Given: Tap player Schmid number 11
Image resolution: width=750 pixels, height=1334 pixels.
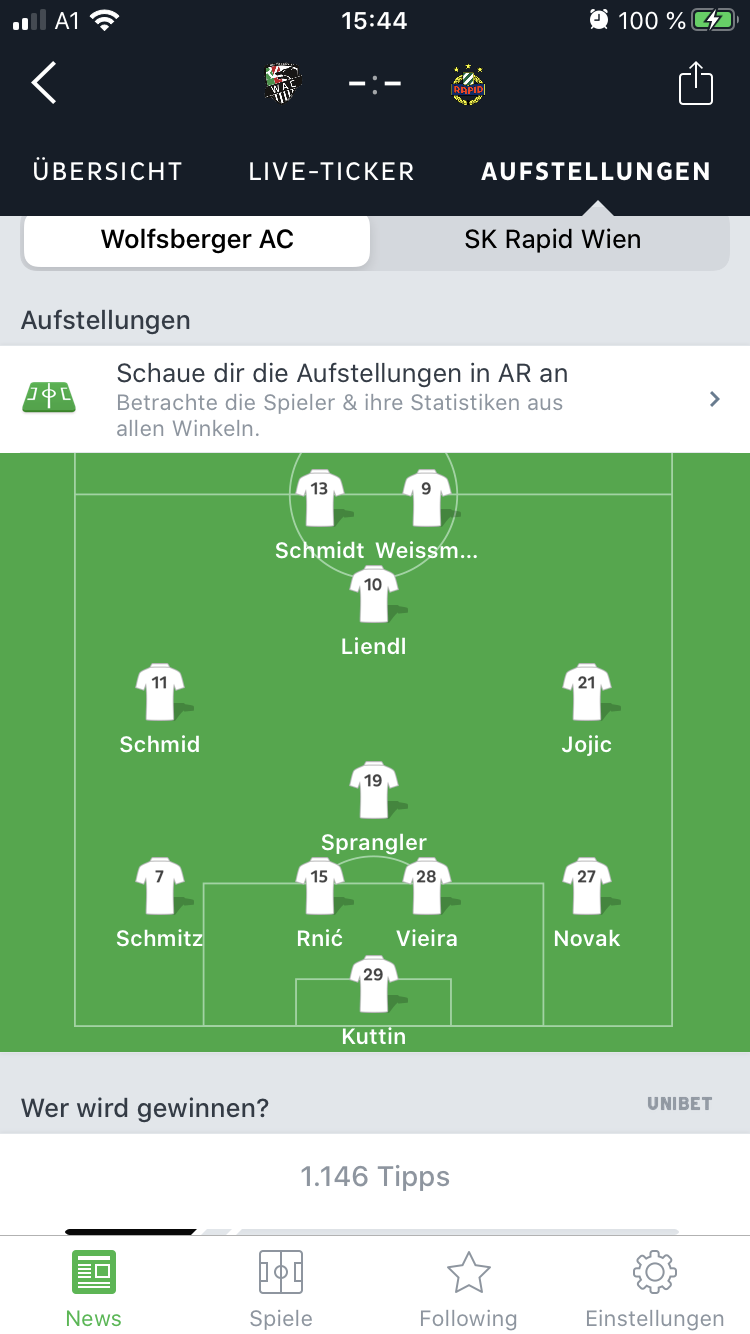Looking at the screenshot, I should [160, 709].
